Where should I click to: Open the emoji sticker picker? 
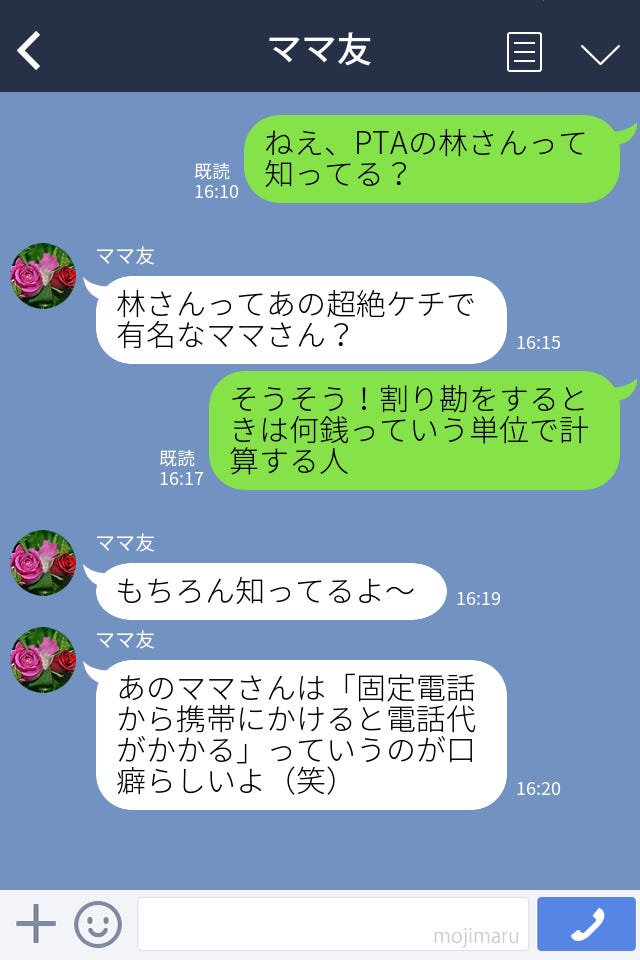click(x=98, y=924)
